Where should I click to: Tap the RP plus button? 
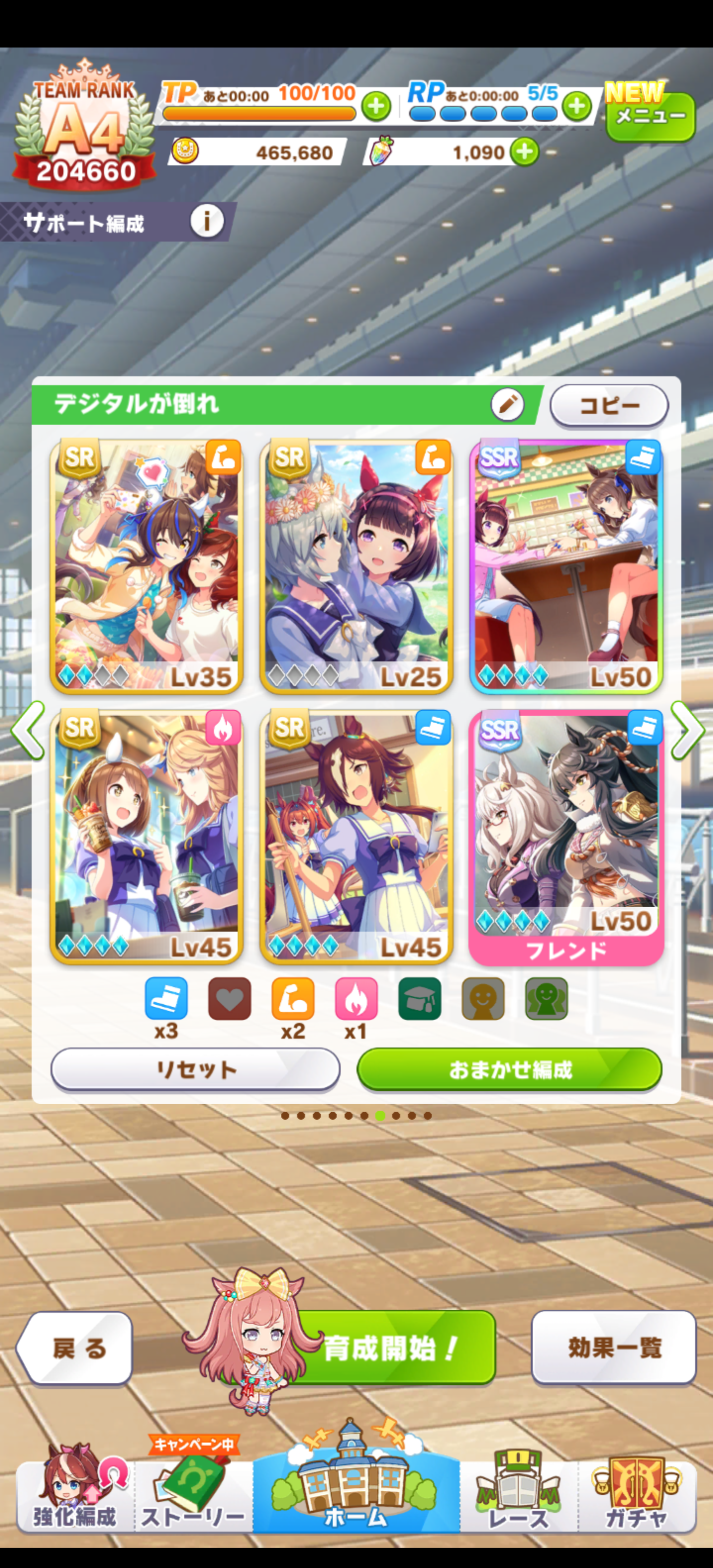pyautogui.click(x=576, y=106)
